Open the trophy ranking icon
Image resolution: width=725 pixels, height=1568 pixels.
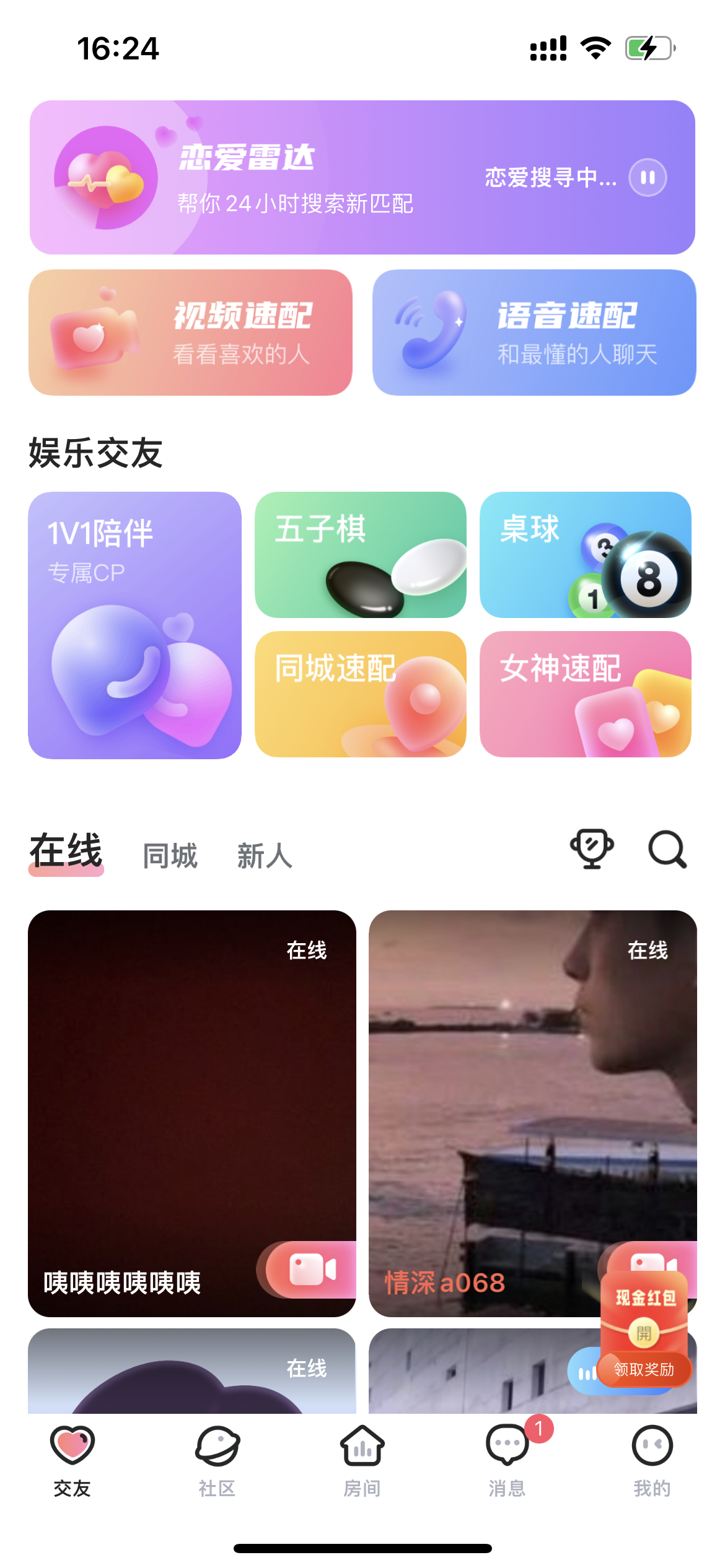(592, 848)
